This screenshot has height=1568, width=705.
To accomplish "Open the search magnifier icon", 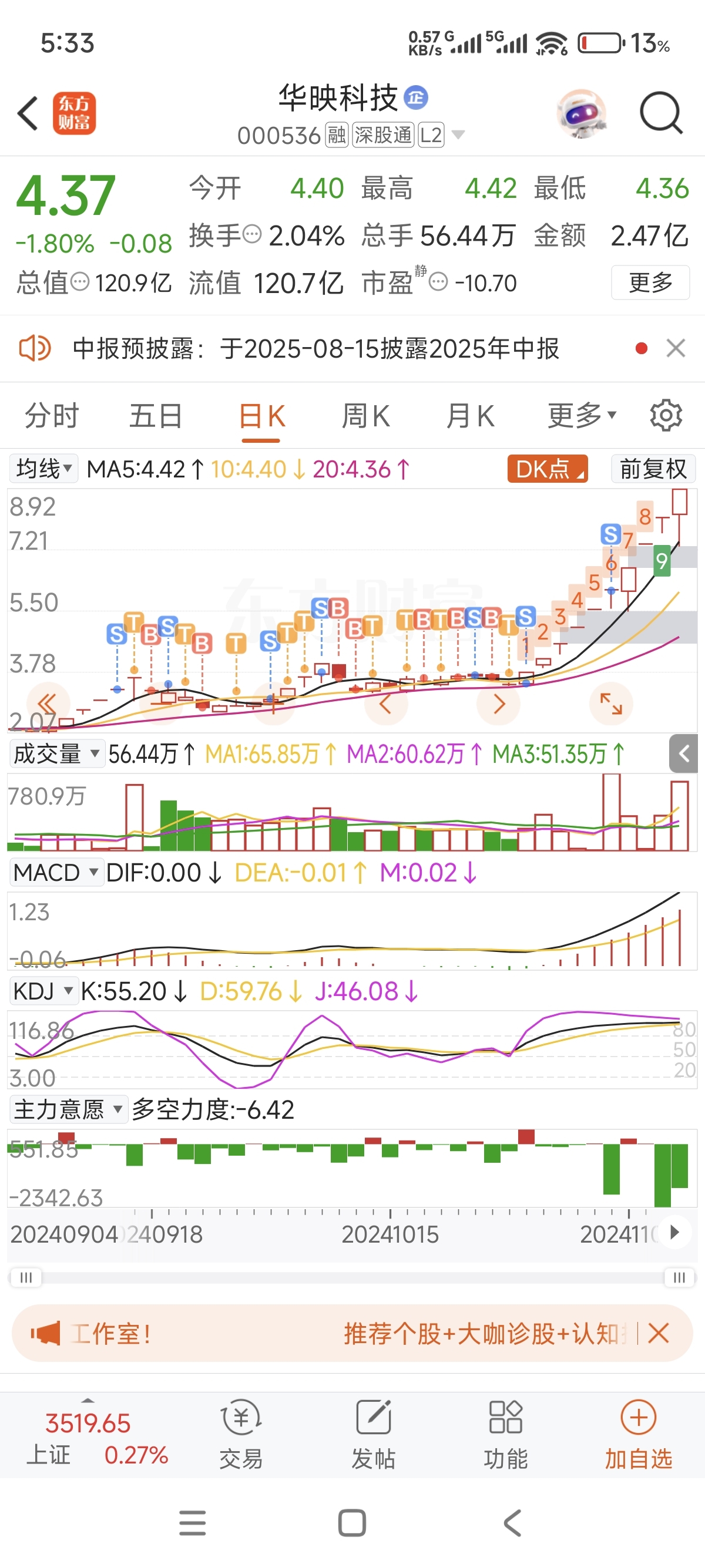I will click(661, 113).
